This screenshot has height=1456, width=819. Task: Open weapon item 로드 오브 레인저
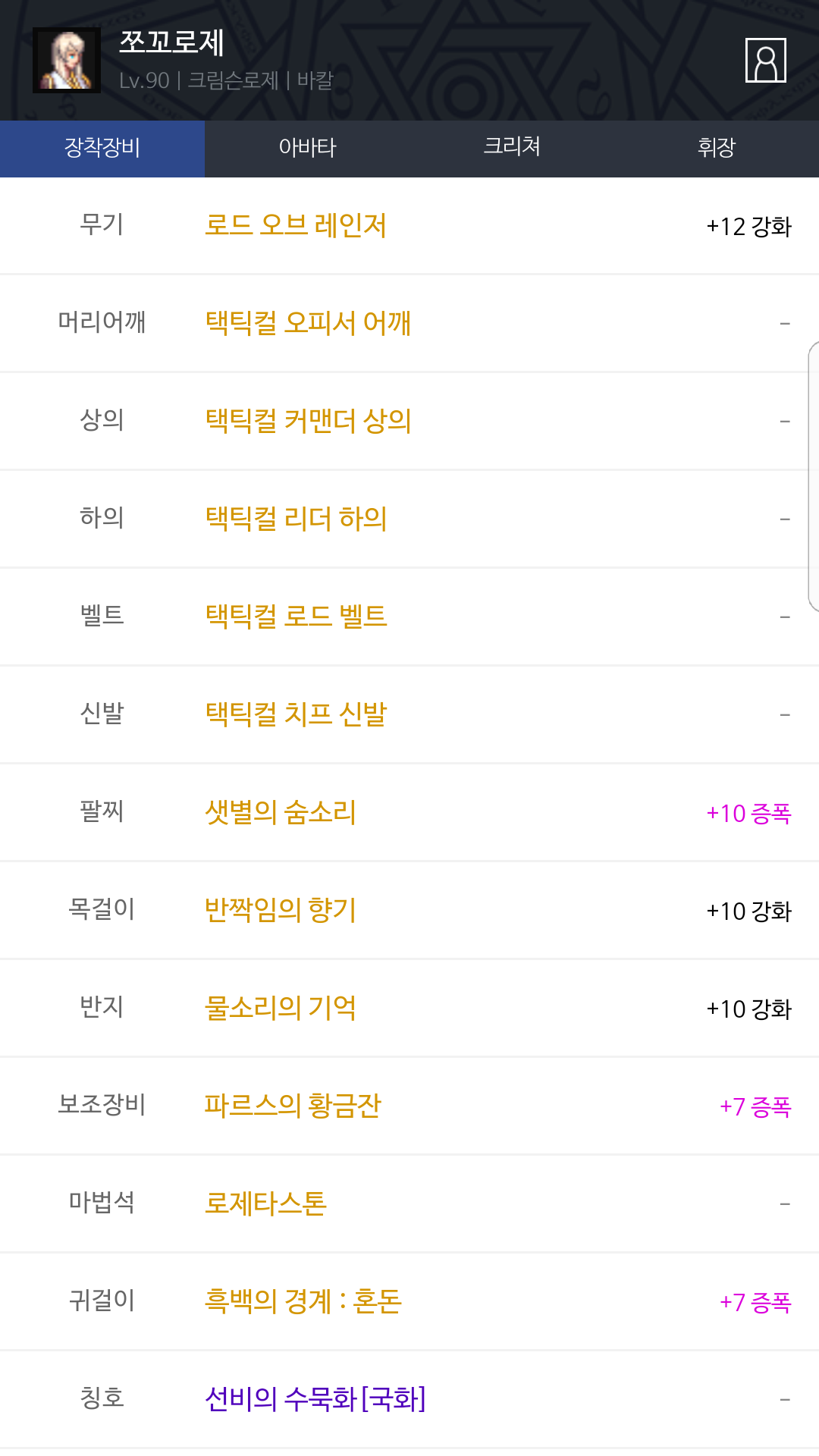pos(296,226)
